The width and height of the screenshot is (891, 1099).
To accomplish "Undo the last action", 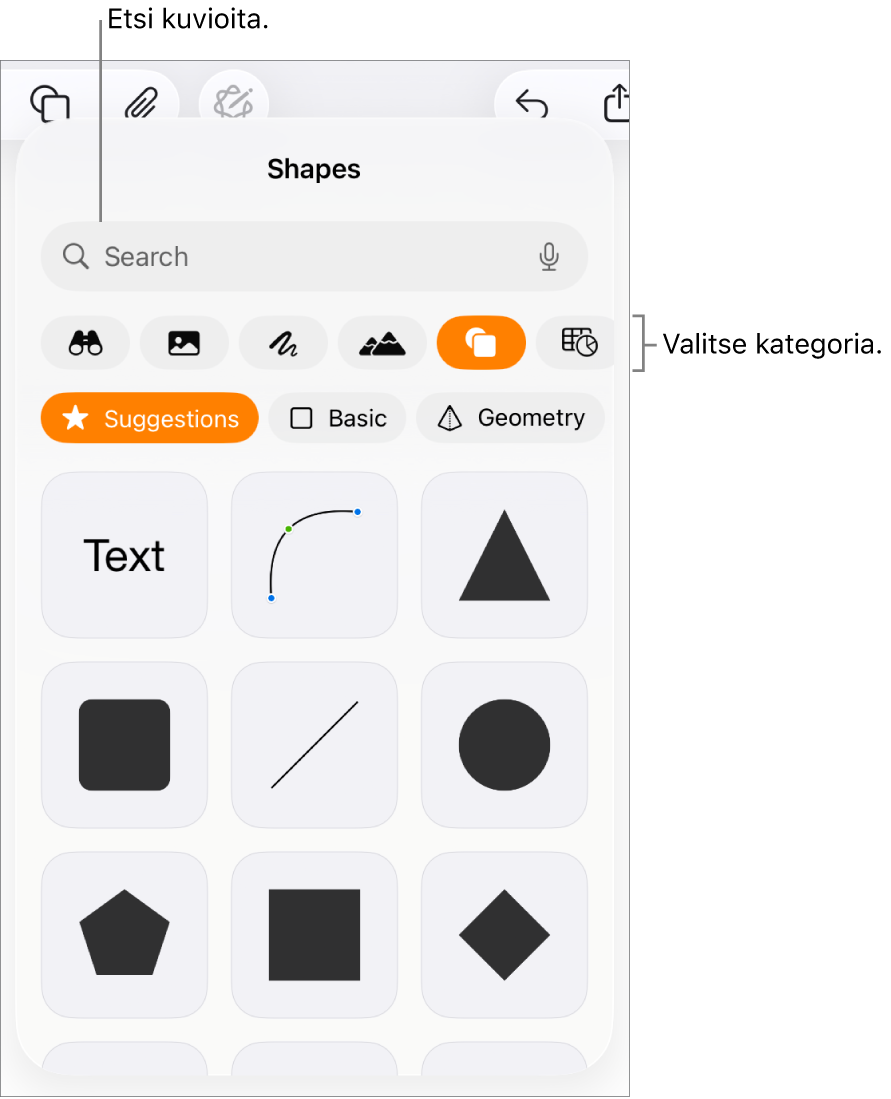I will click(531, 102).
